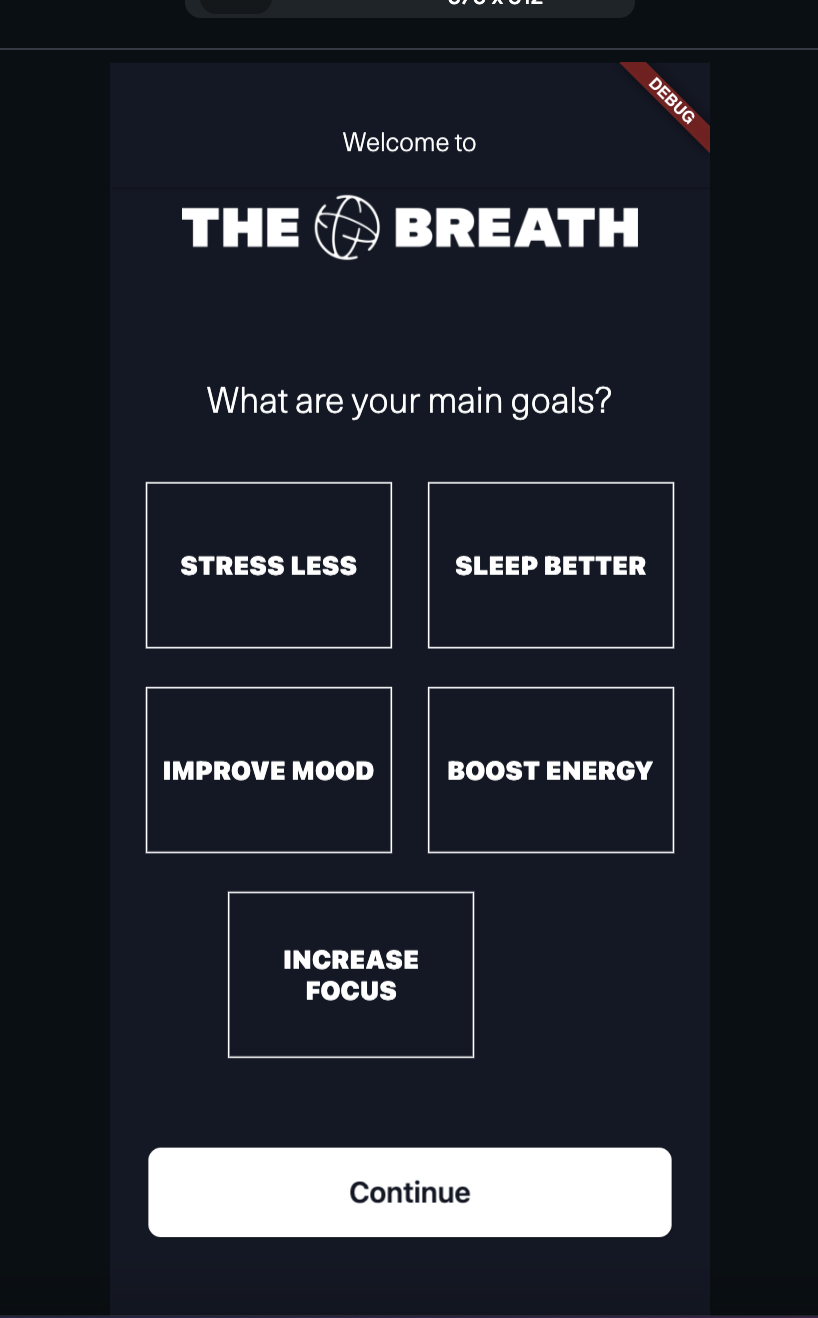Select Boost Energy goal tile

[550, 770]
